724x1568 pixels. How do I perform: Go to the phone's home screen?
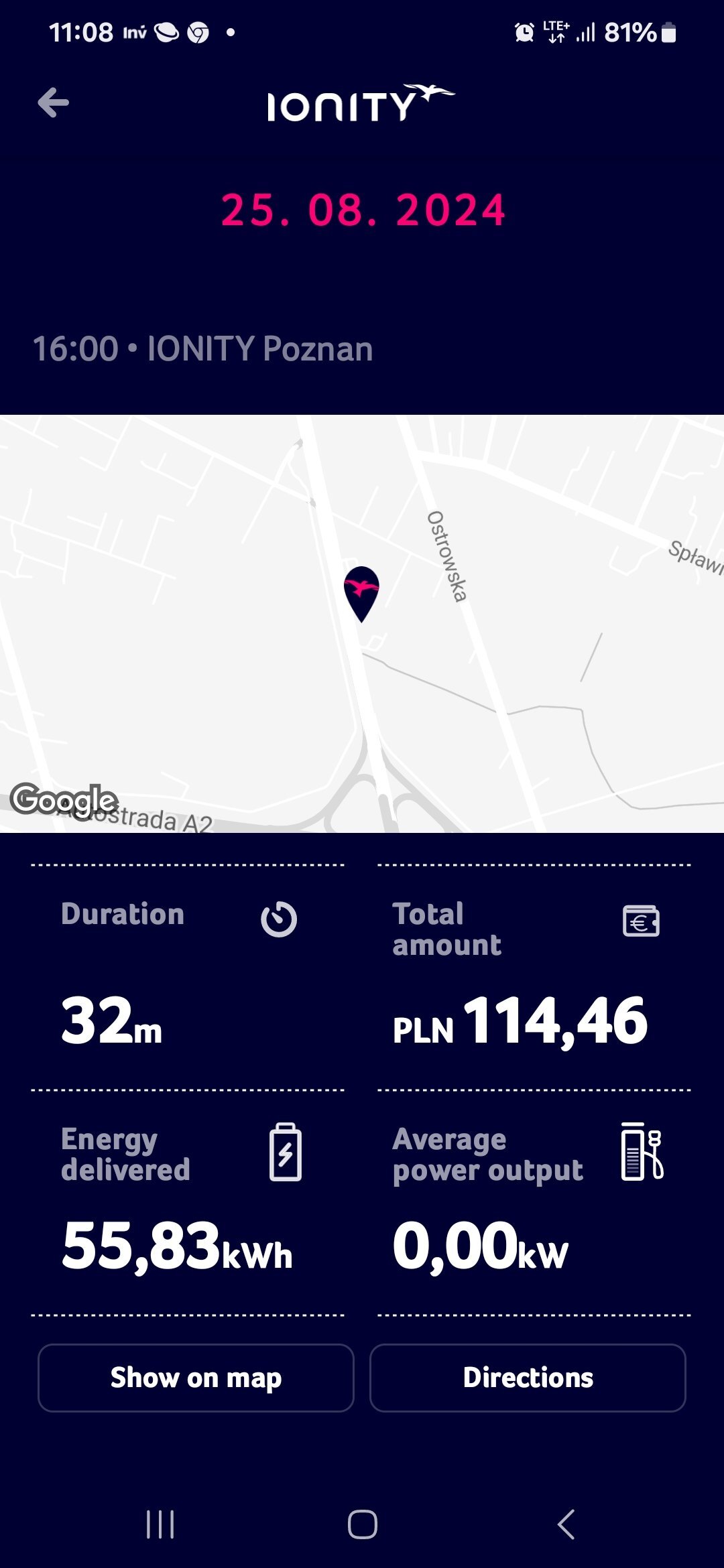click(x=362, y=1524)
